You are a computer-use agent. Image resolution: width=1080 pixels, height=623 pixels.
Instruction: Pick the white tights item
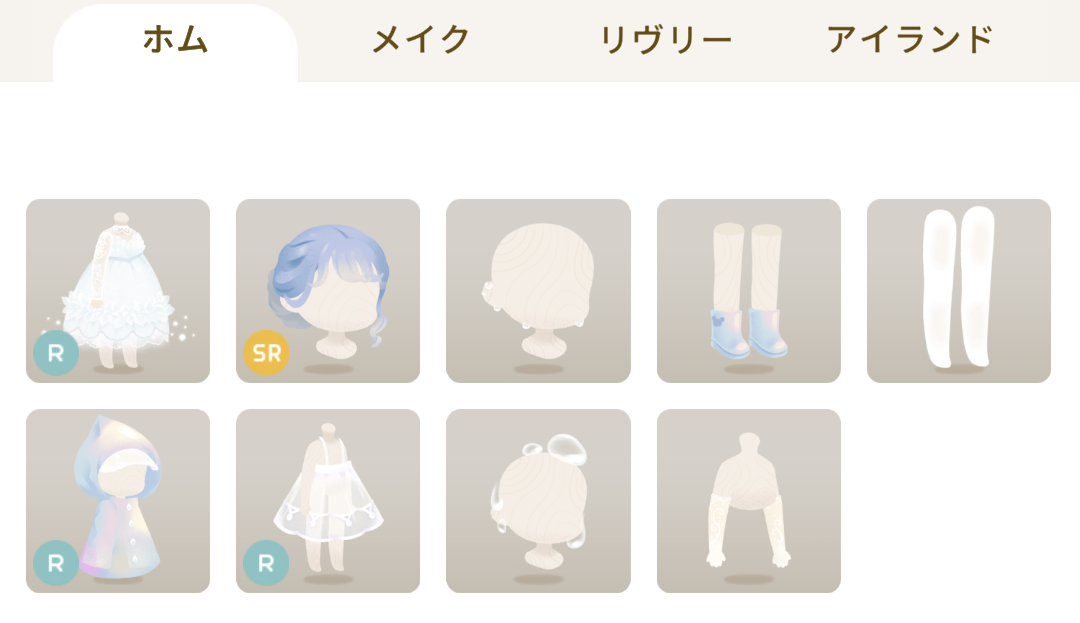point(958,291)
